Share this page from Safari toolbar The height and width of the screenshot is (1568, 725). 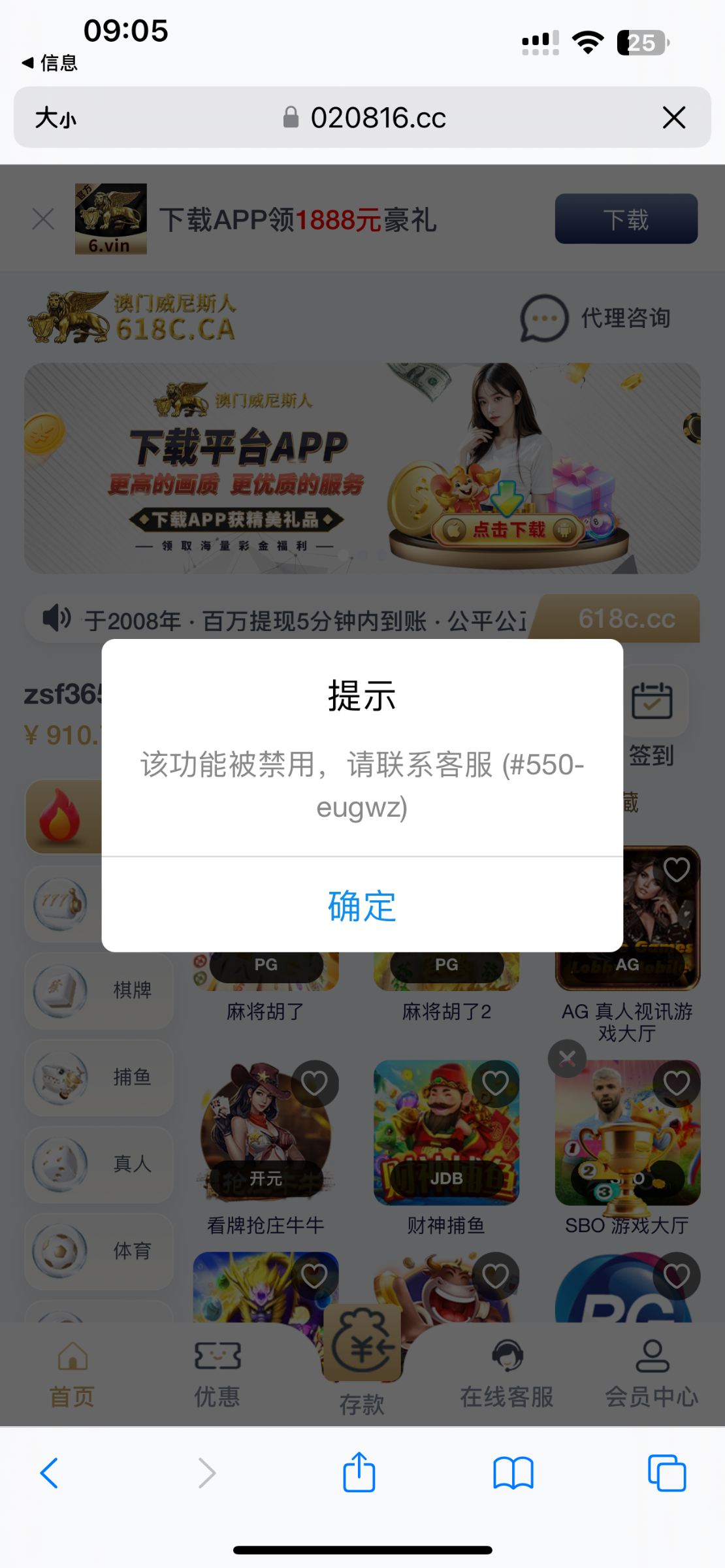359,1473
